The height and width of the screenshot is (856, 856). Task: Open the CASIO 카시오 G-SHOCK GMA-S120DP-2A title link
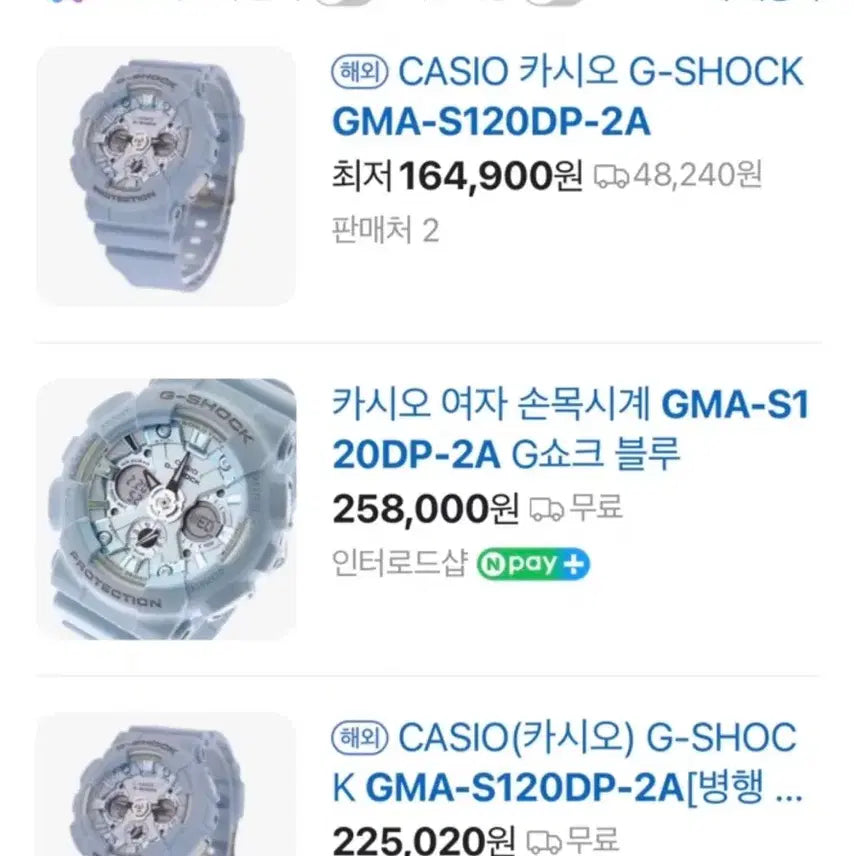[566, 97]
